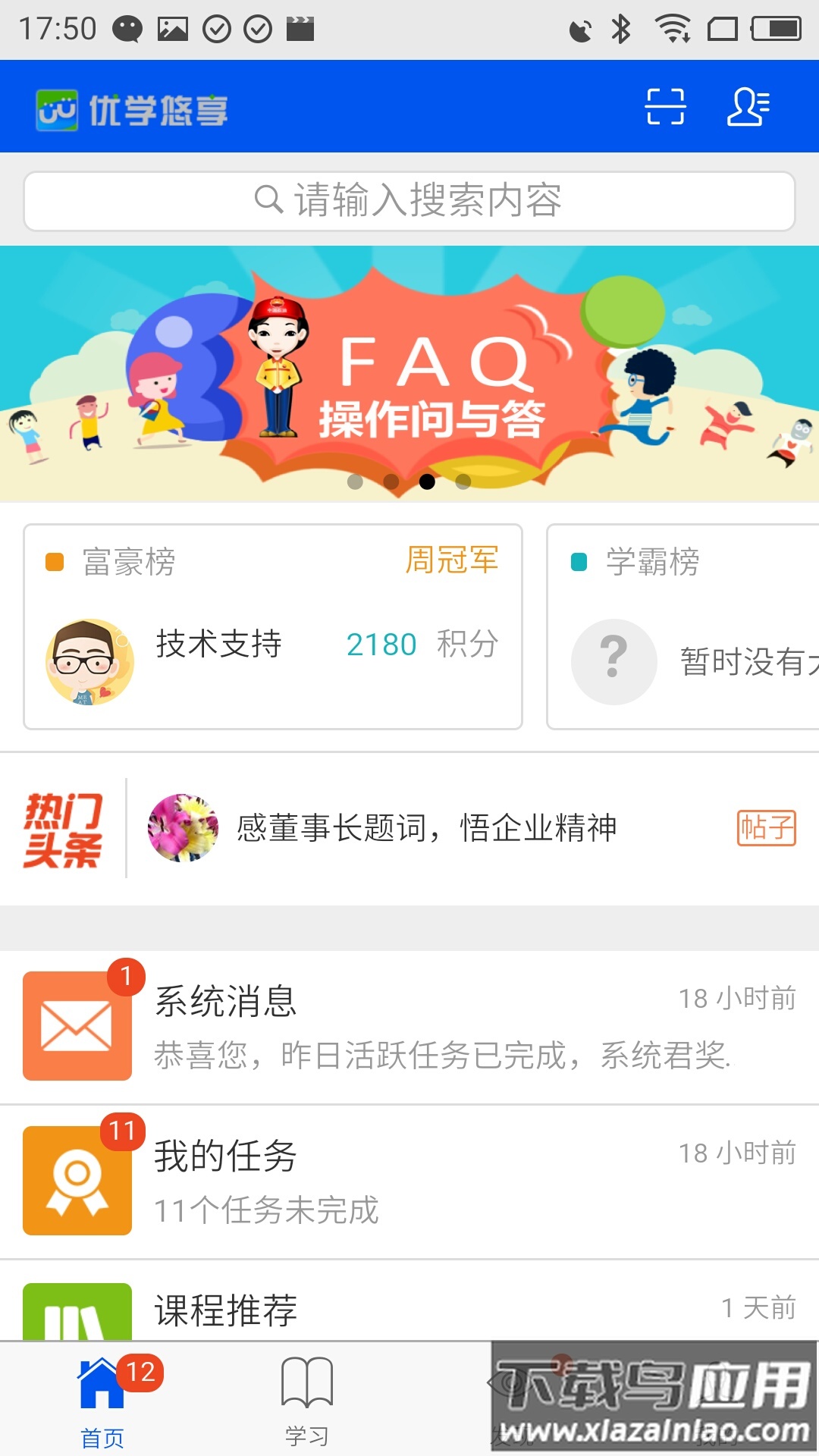Select the third carousel indicator dot

click(x=427, y=480)
